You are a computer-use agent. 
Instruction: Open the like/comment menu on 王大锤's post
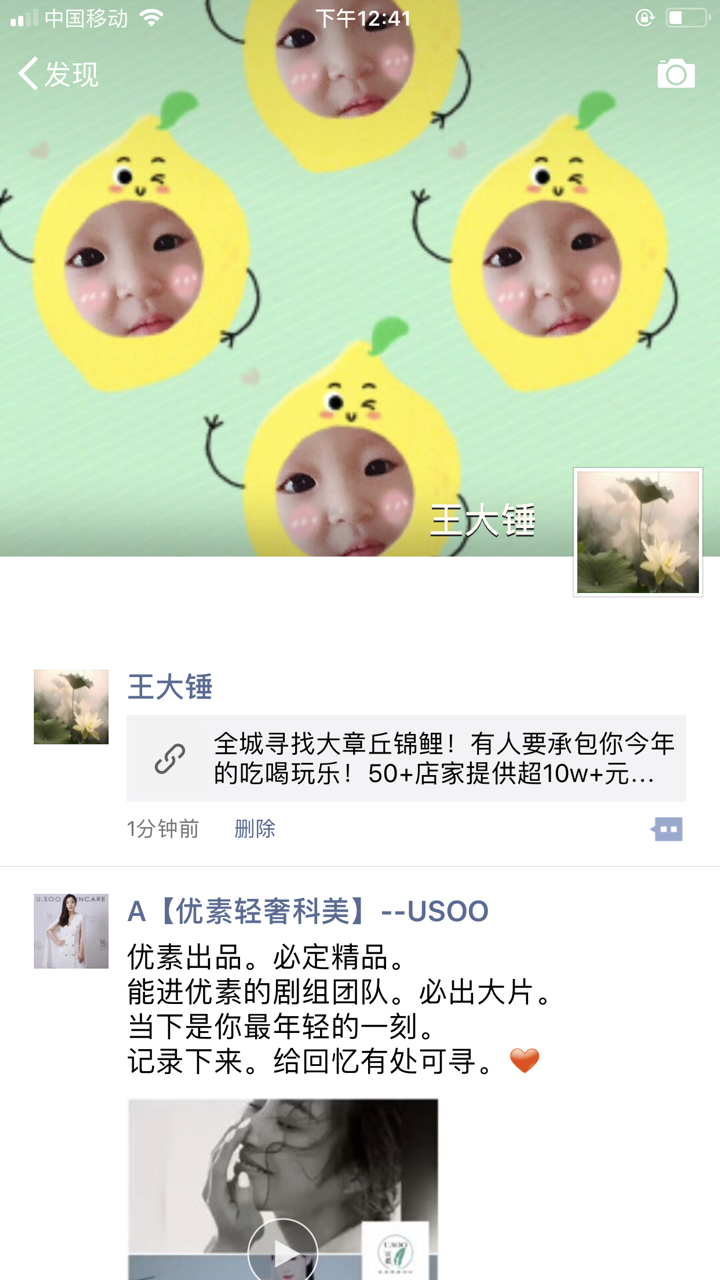666,829
